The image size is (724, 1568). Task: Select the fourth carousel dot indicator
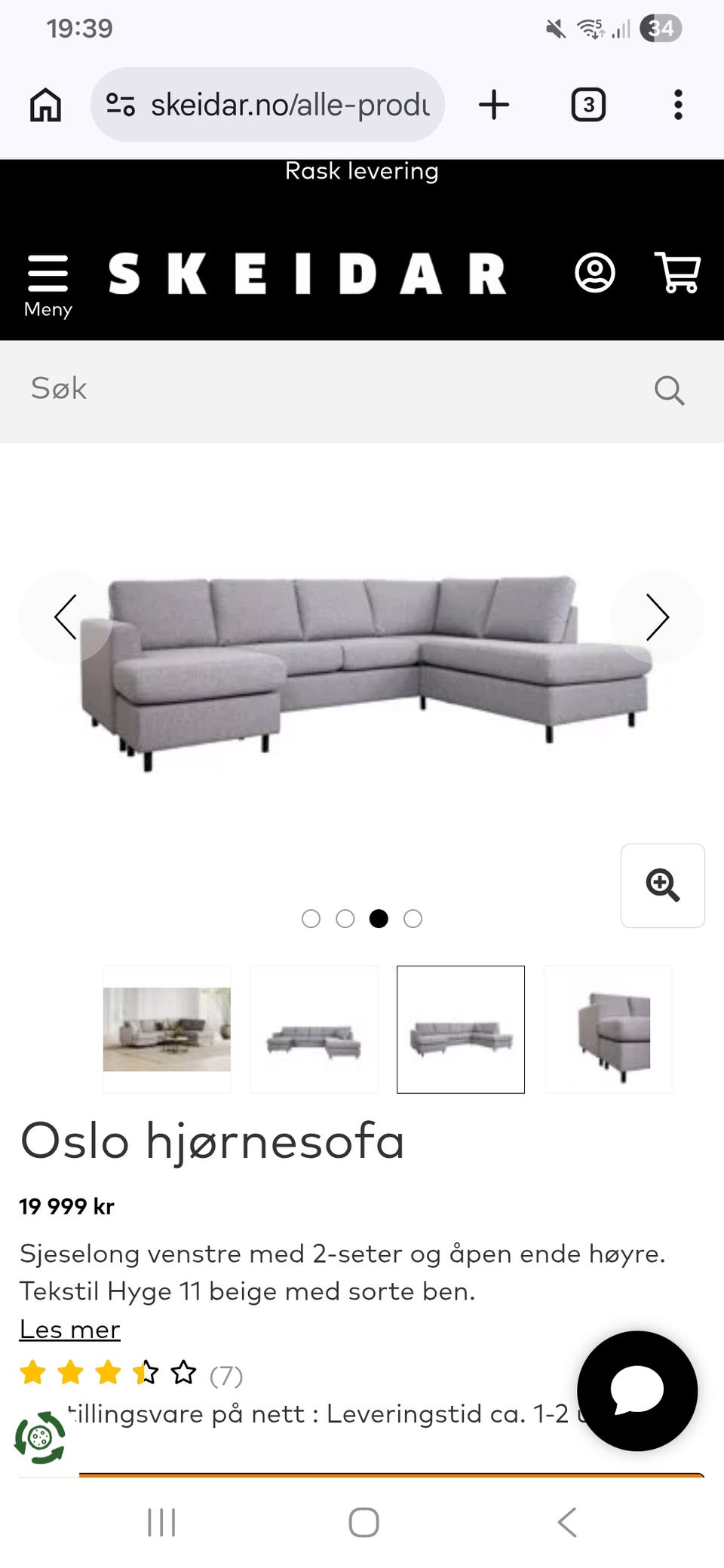click(413, 919)
